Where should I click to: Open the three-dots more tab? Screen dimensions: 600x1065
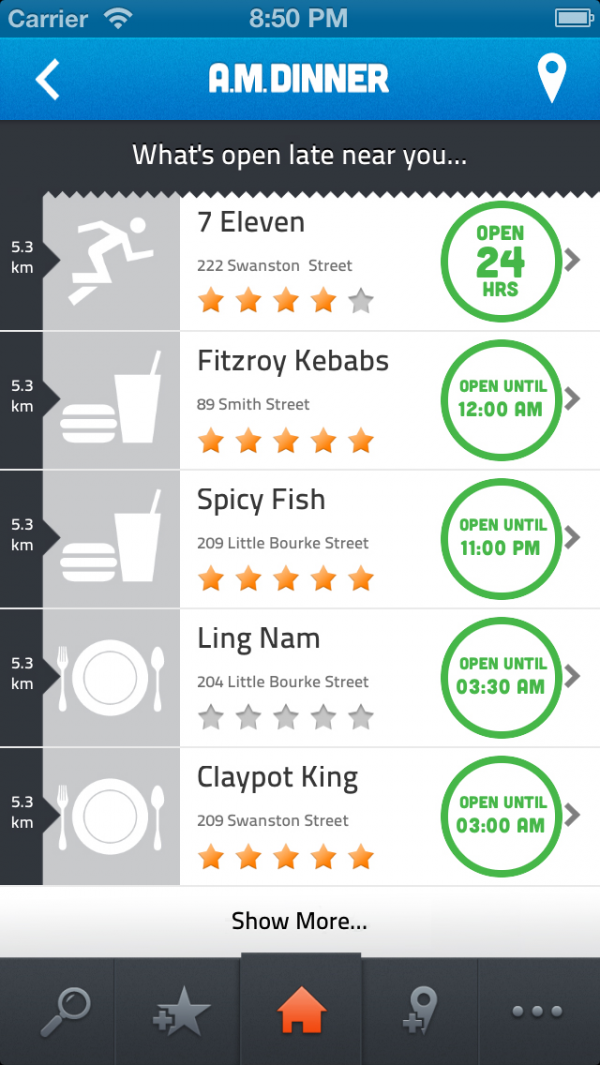(539, 1011)
